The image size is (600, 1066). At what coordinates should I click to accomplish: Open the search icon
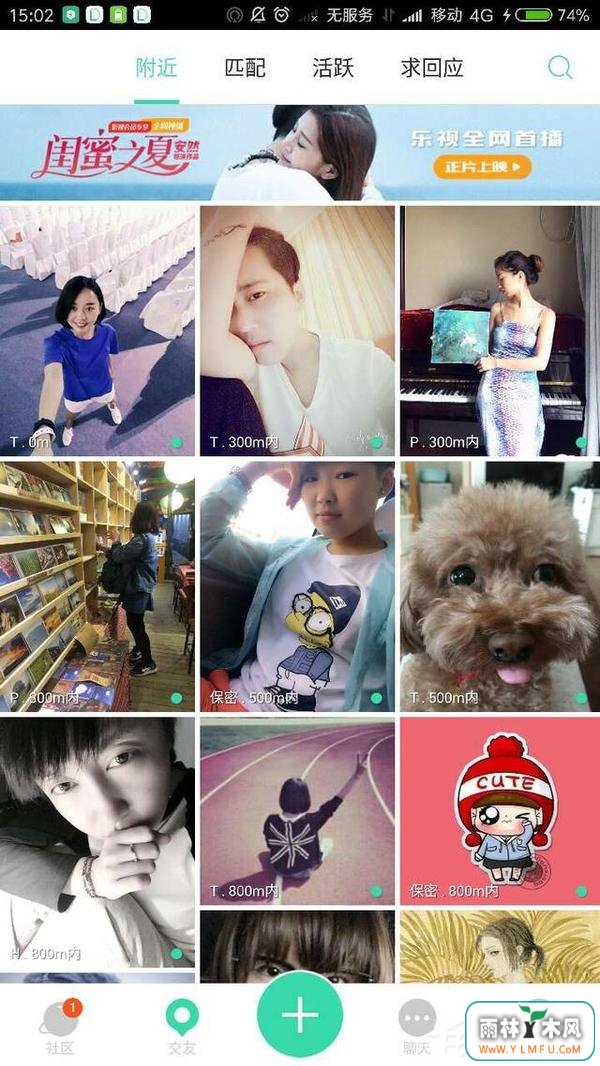560,68
